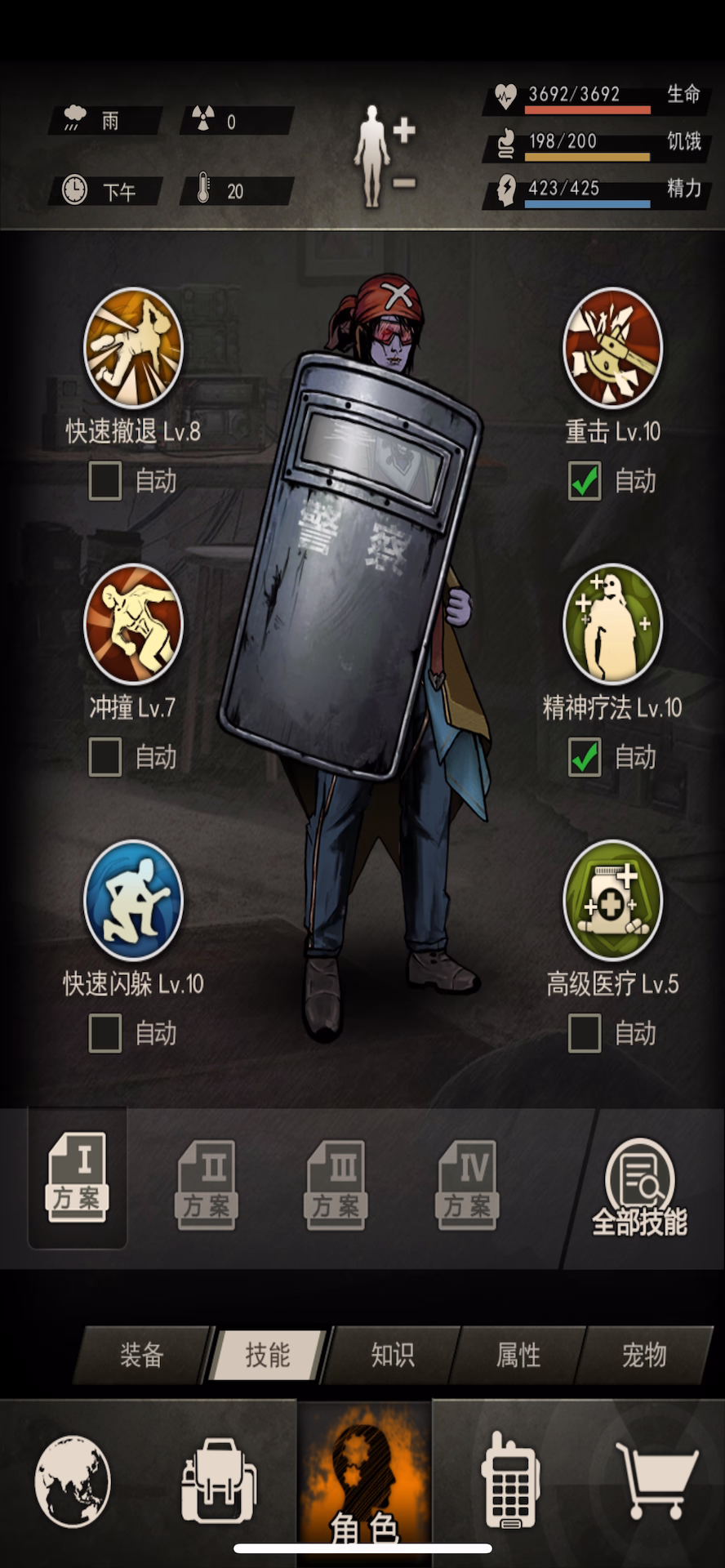The height and width of the screenshot is (1568, 725).
Task: Tap the 冲撞 Lv.7 skill icon
Action: point(133,624)
